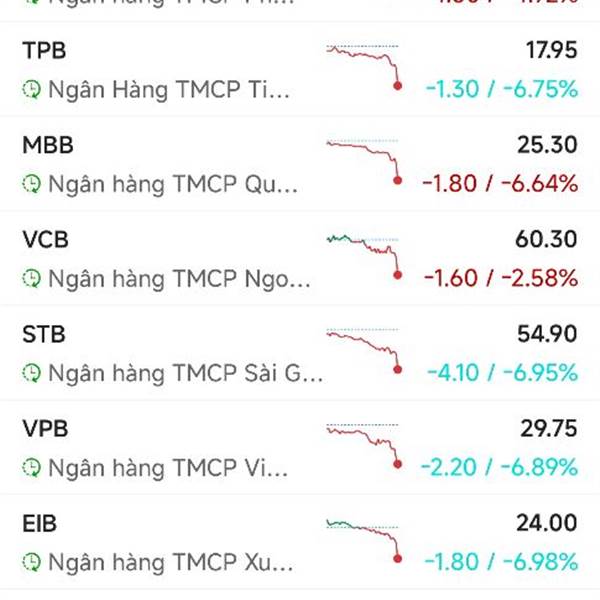Open the MBB stock details
This screenshot has height=600, width=600.
click(300, 164)
